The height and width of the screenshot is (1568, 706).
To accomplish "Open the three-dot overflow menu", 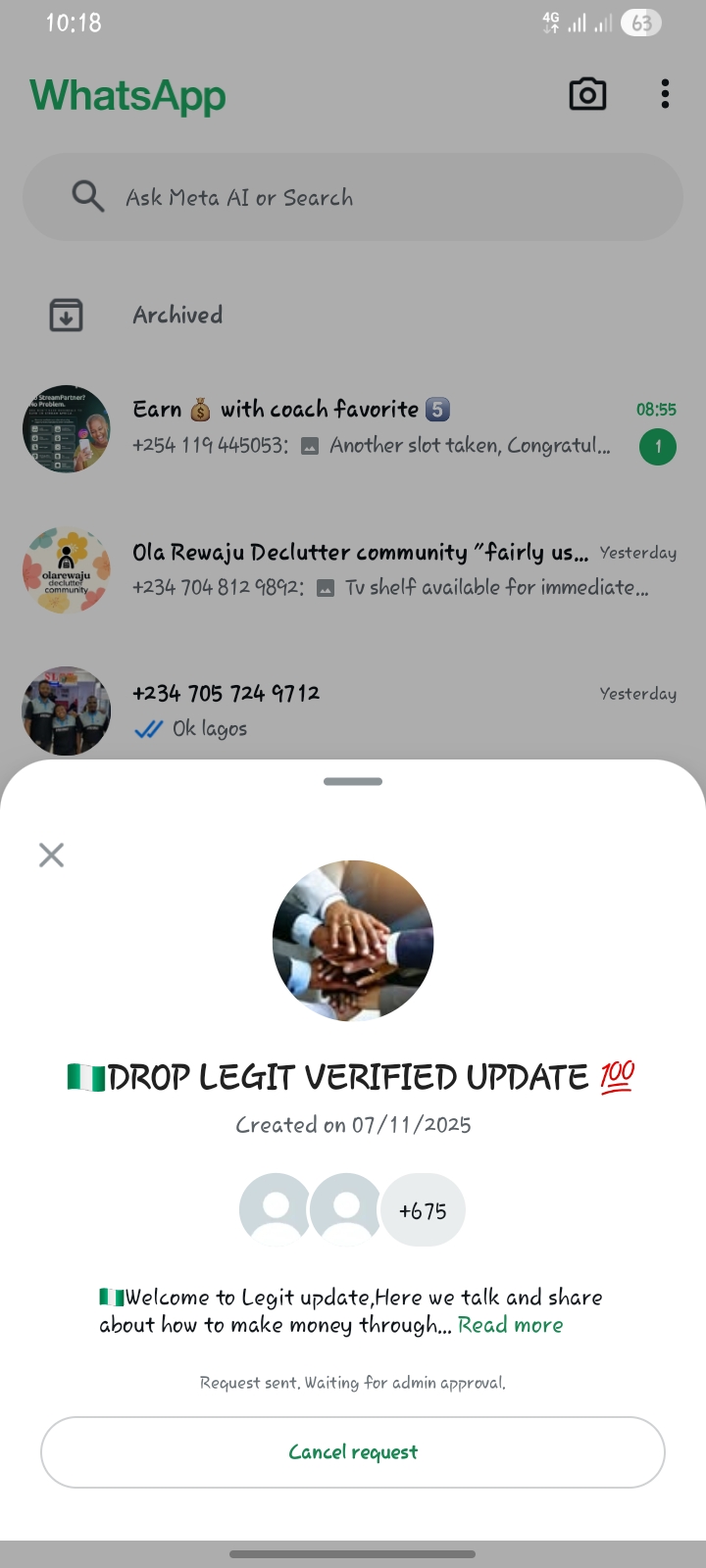I will coord(665,94).
